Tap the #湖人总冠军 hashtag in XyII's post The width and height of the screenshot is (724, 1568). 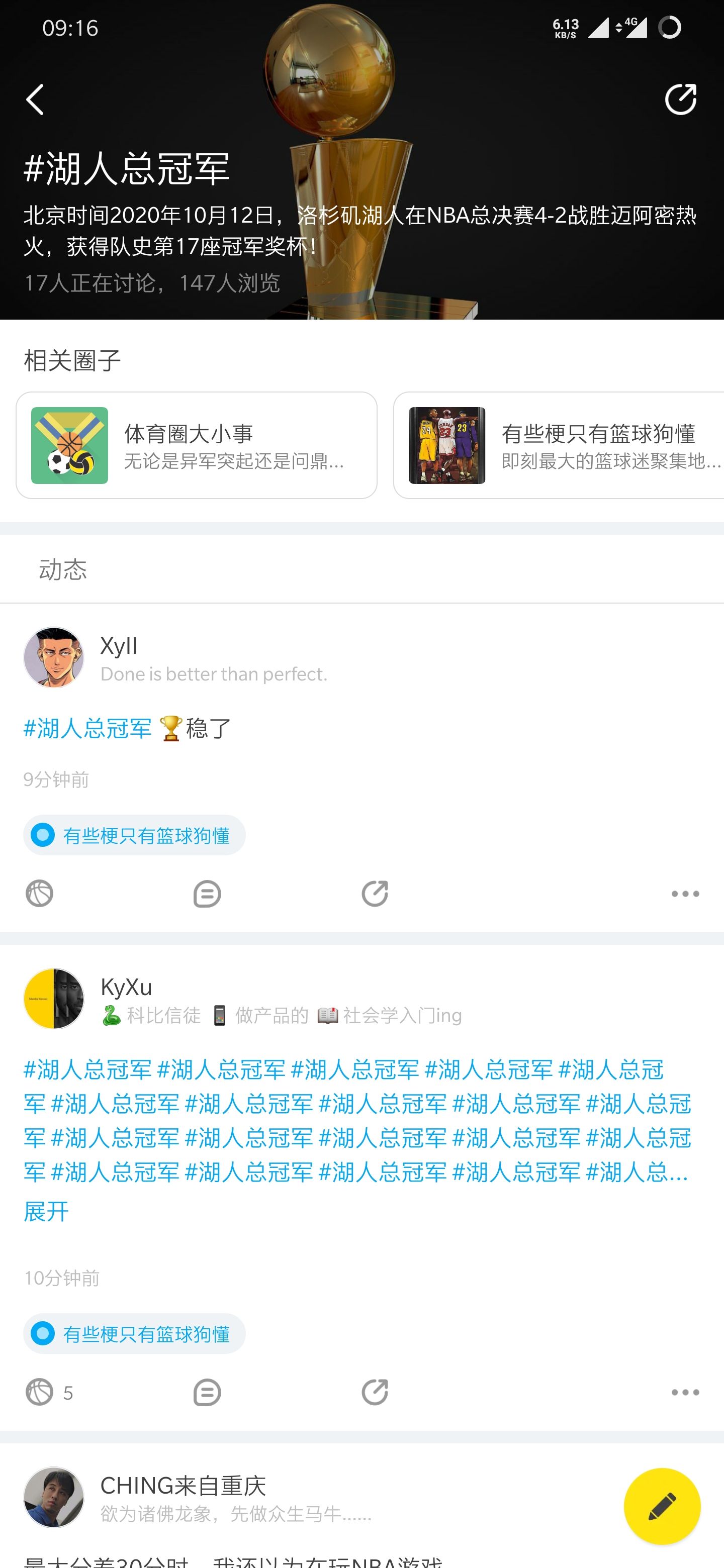[x=87, y=728]
